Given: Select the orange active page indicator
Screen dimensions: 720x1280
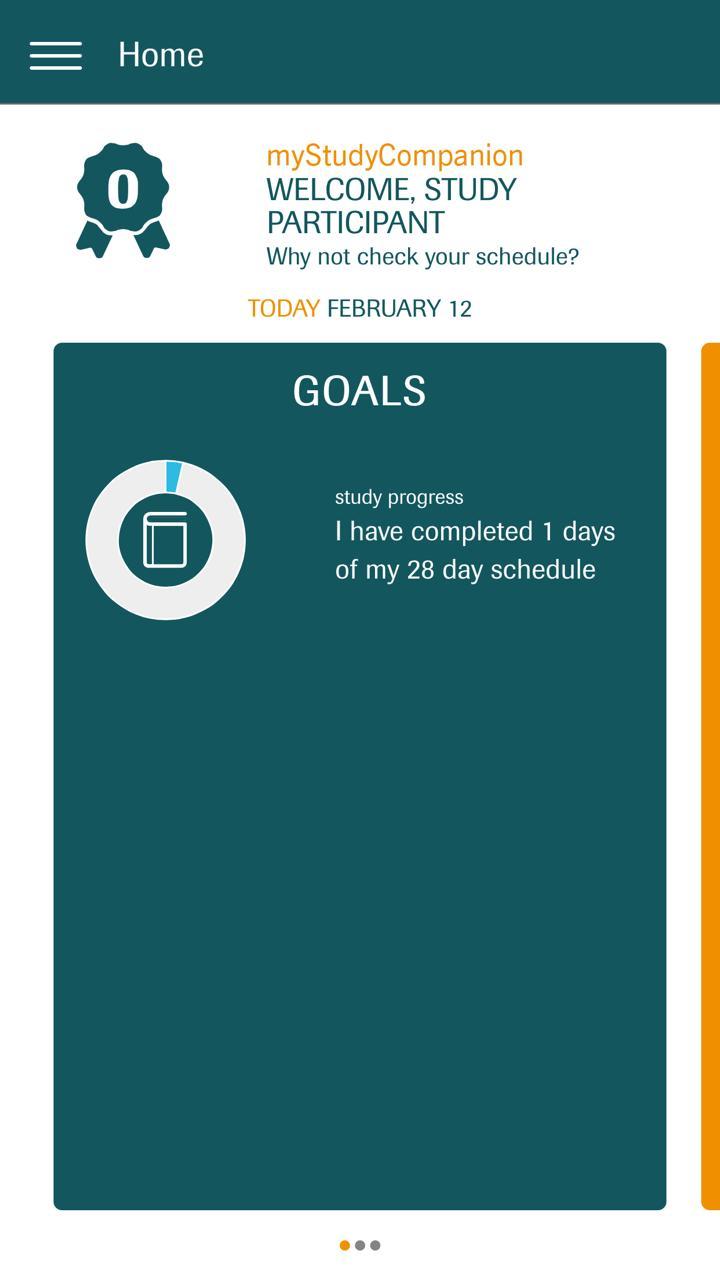Looking at the screenshot, I should [x=343, y=1244].
